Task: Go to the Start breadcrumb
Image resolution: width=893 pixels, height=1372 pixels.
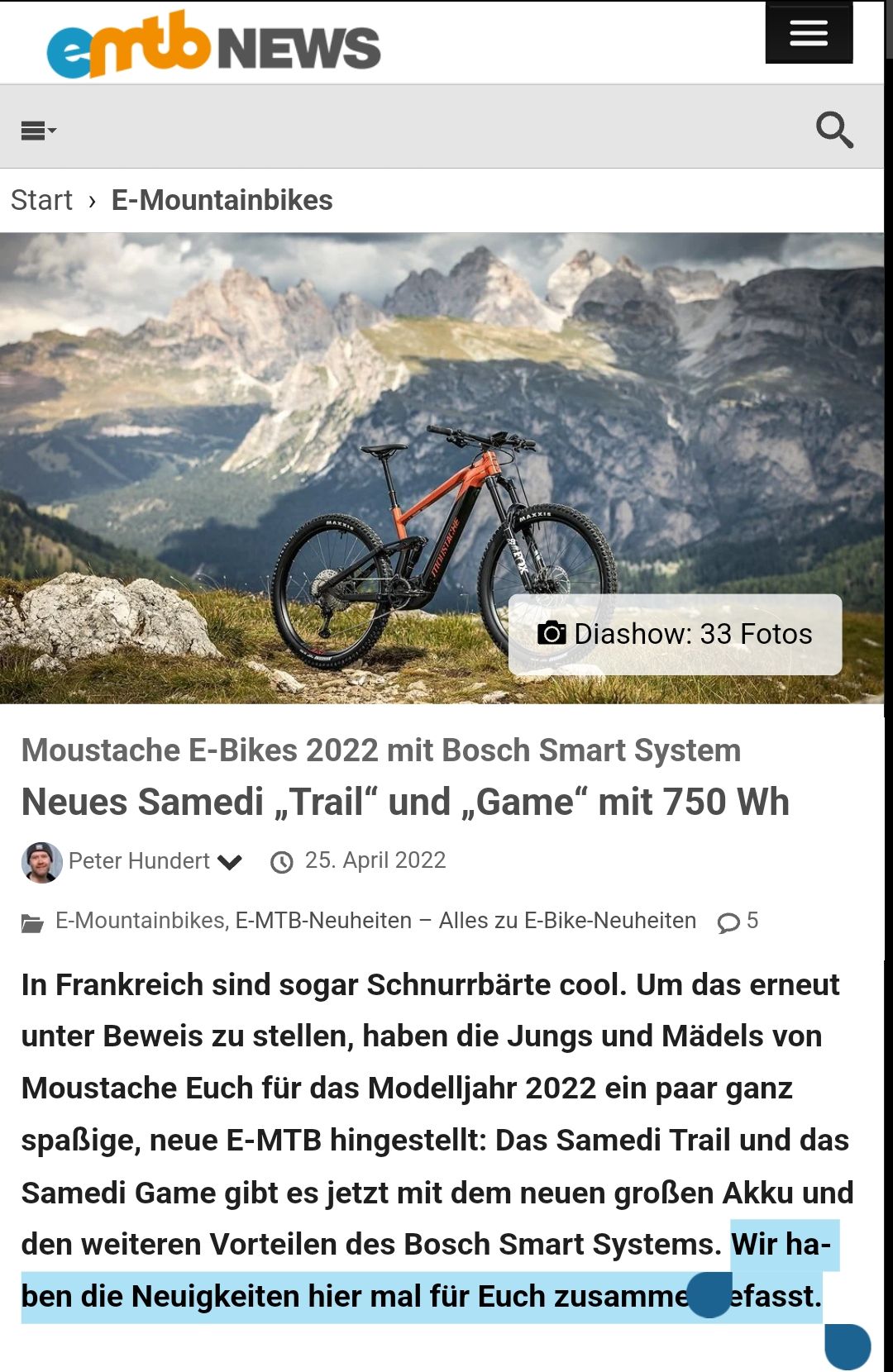Action: [41, 200]
